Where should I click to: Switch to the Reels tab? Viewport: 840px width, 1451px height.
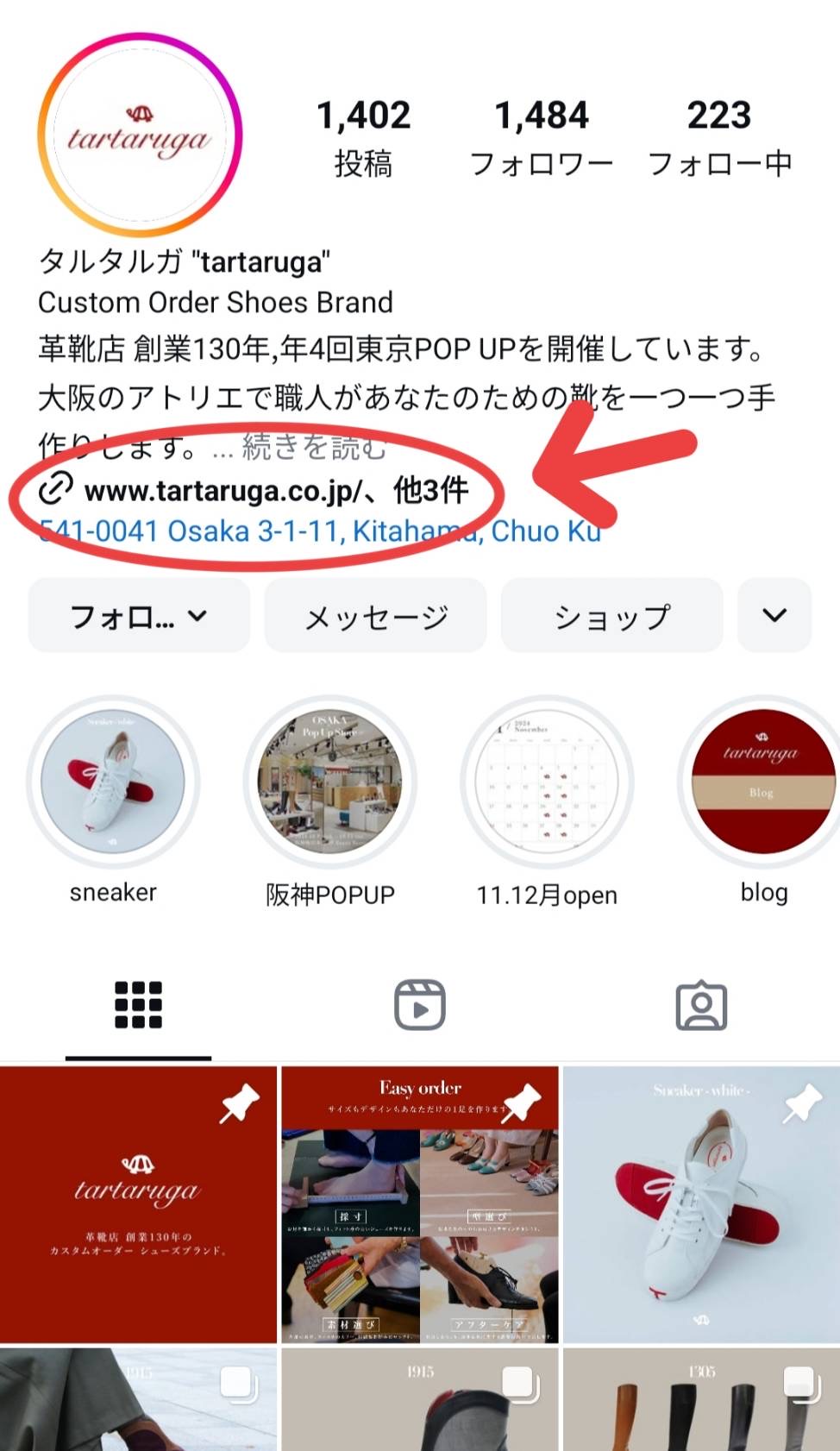420,1005
